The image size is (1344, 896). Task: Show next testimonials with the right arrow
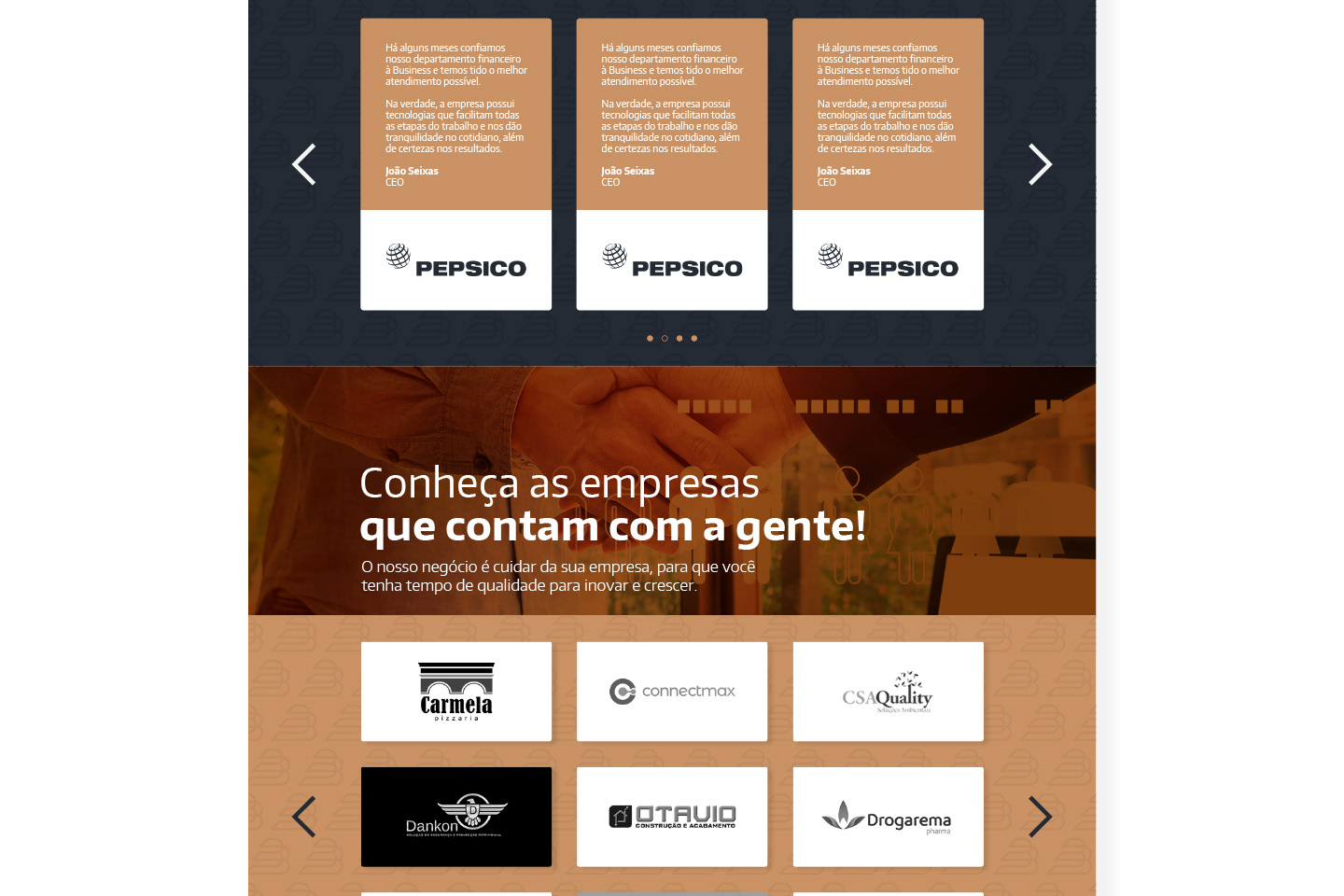[1040, 164]
